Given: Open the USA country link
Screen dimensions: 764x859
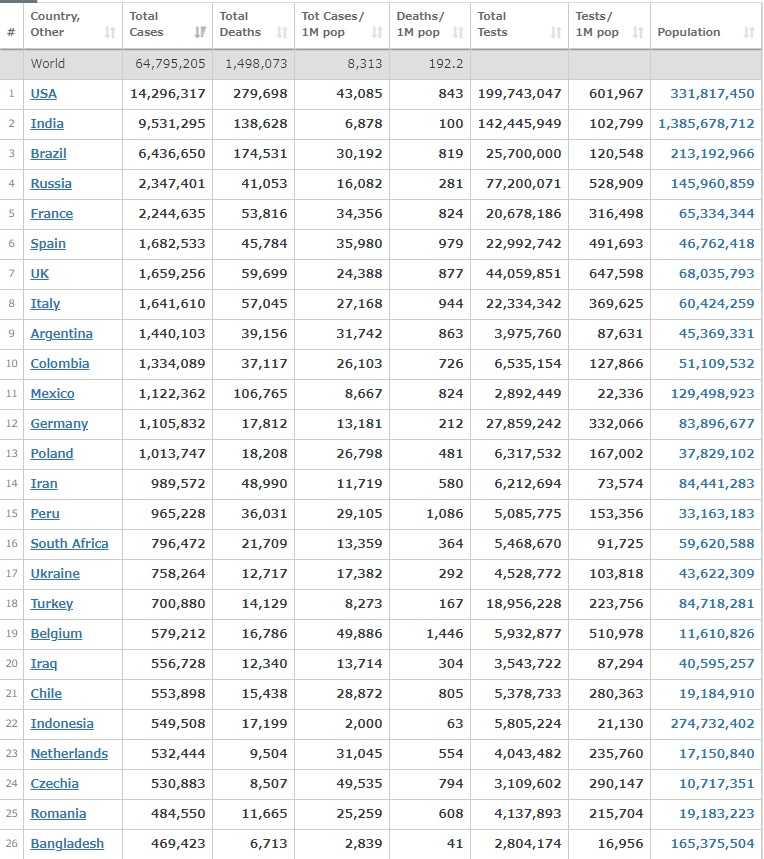Looking at the screenshot, I should point(43,93).
